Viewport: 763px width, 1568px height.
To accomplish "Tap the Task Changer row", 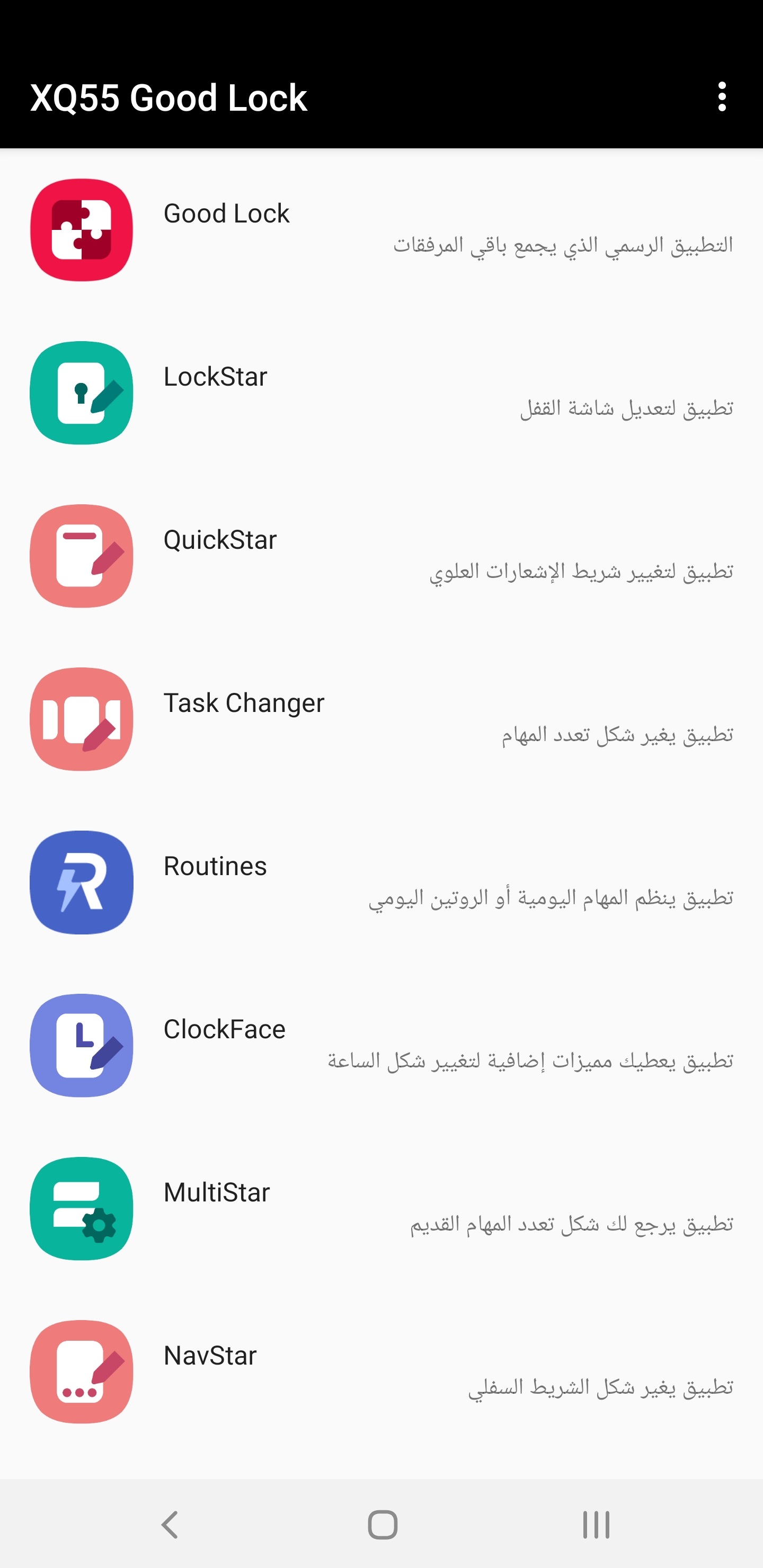I will (x=381, y=719).
